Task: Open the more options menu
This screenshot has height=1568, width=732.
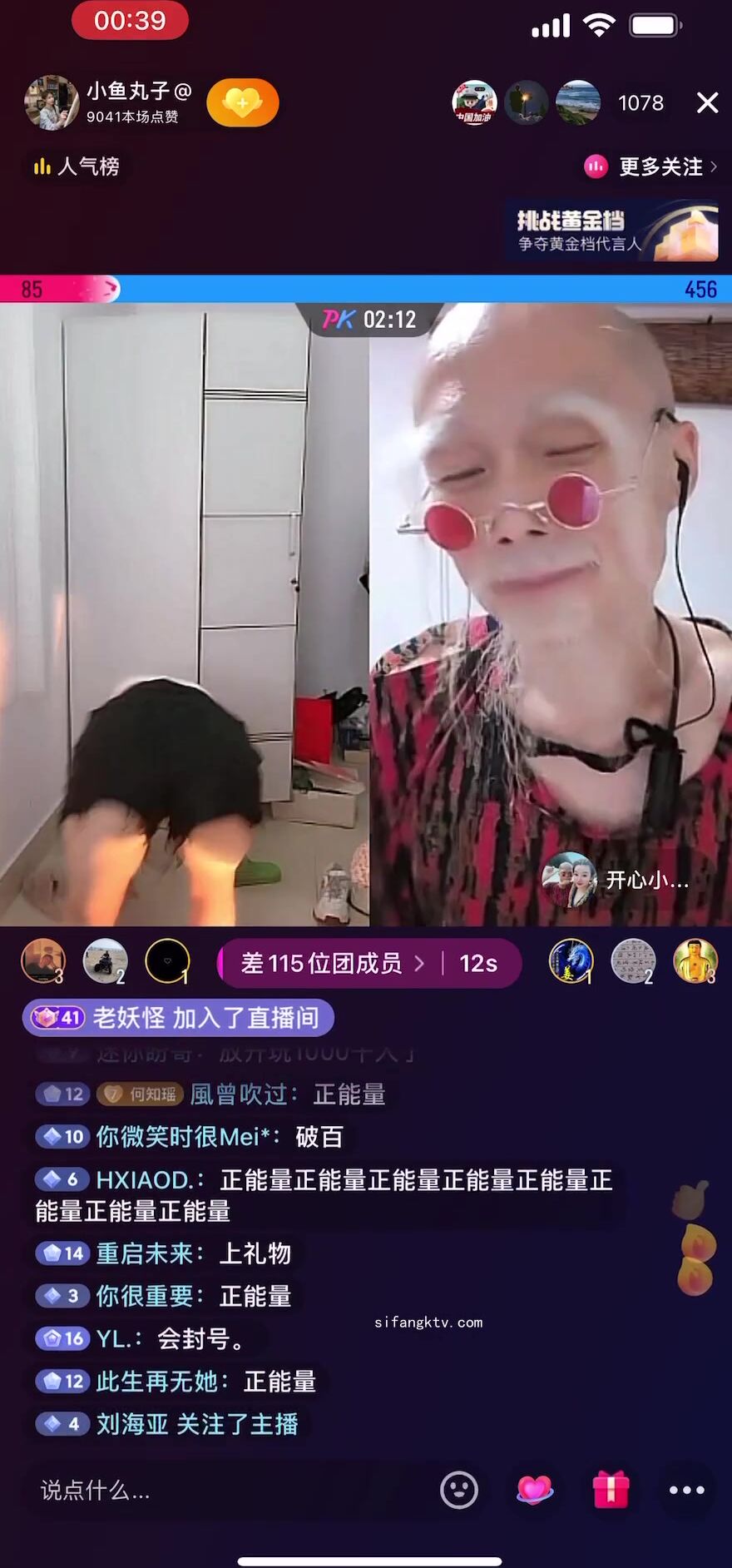Action: pos(687,1490)
